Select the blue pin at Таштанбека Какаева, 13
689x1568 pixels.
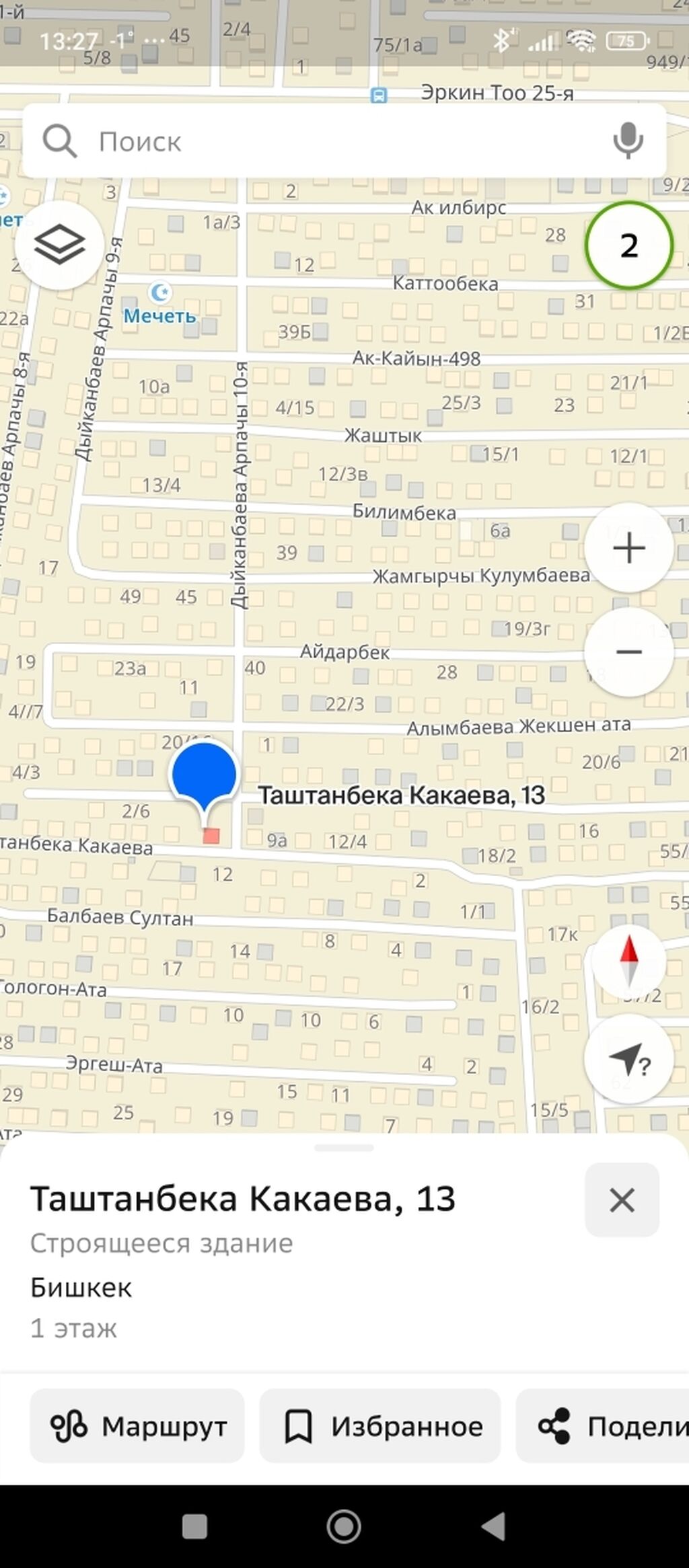tap(204, 775)
